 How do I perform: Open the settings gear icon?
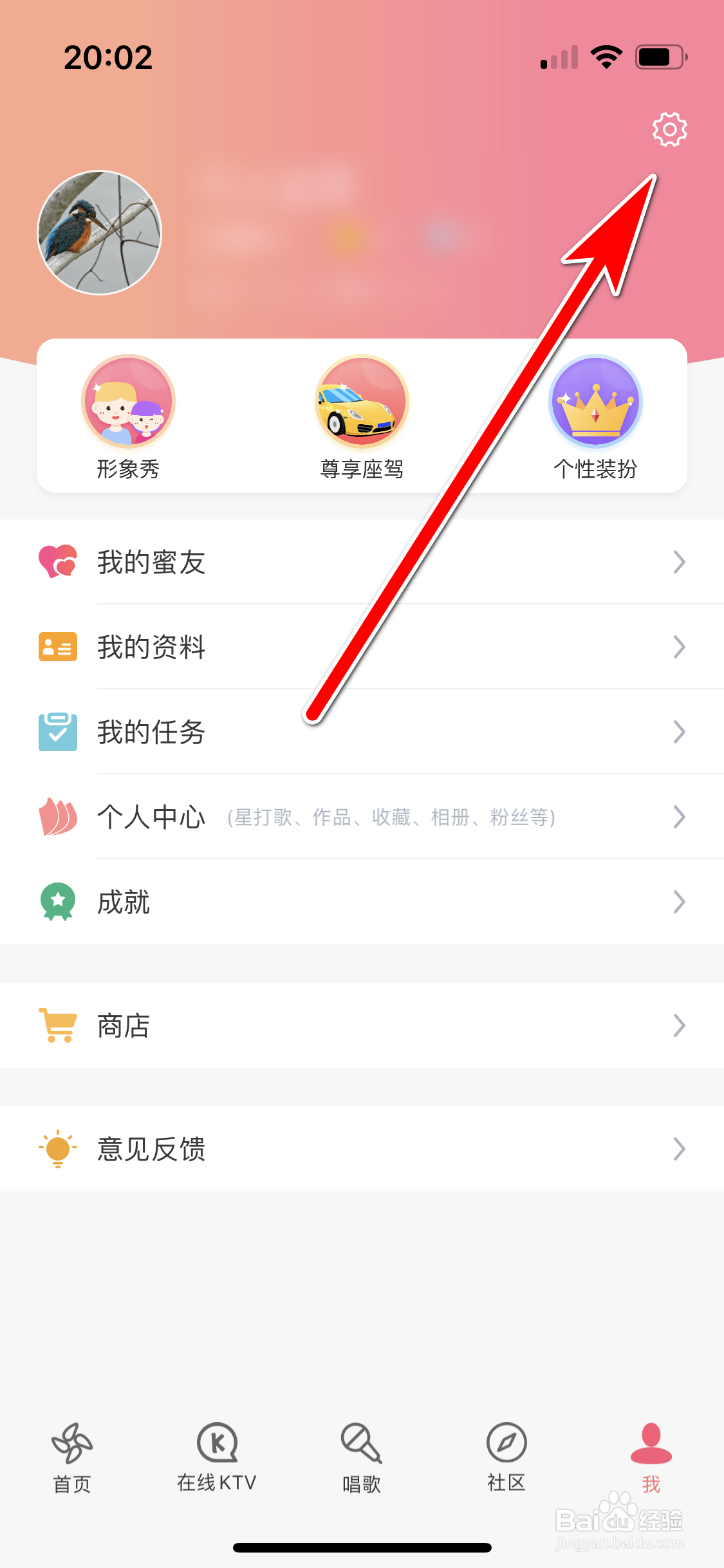(669, 129)
